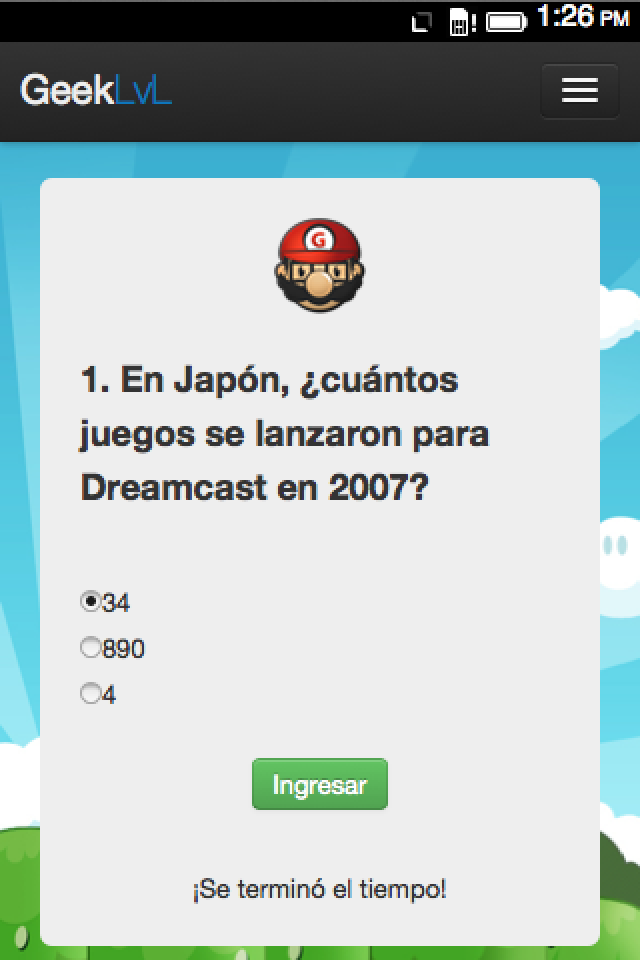Go to GeekLvL home via header title
640x960 pixels.
(96, 91)
